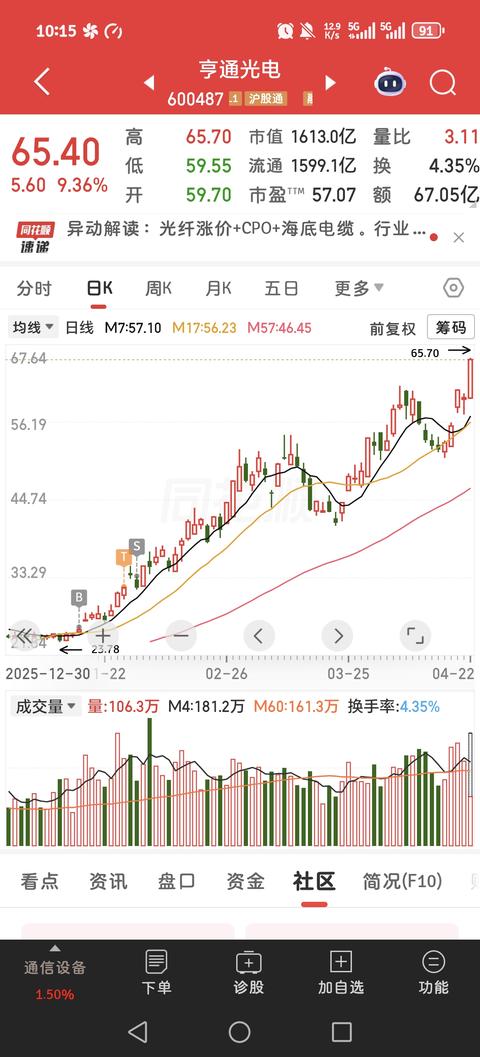This screenshot has width=480, height=1057.
Task: Dismiss the 异动解读 news banner
Action: coord(458,237)
